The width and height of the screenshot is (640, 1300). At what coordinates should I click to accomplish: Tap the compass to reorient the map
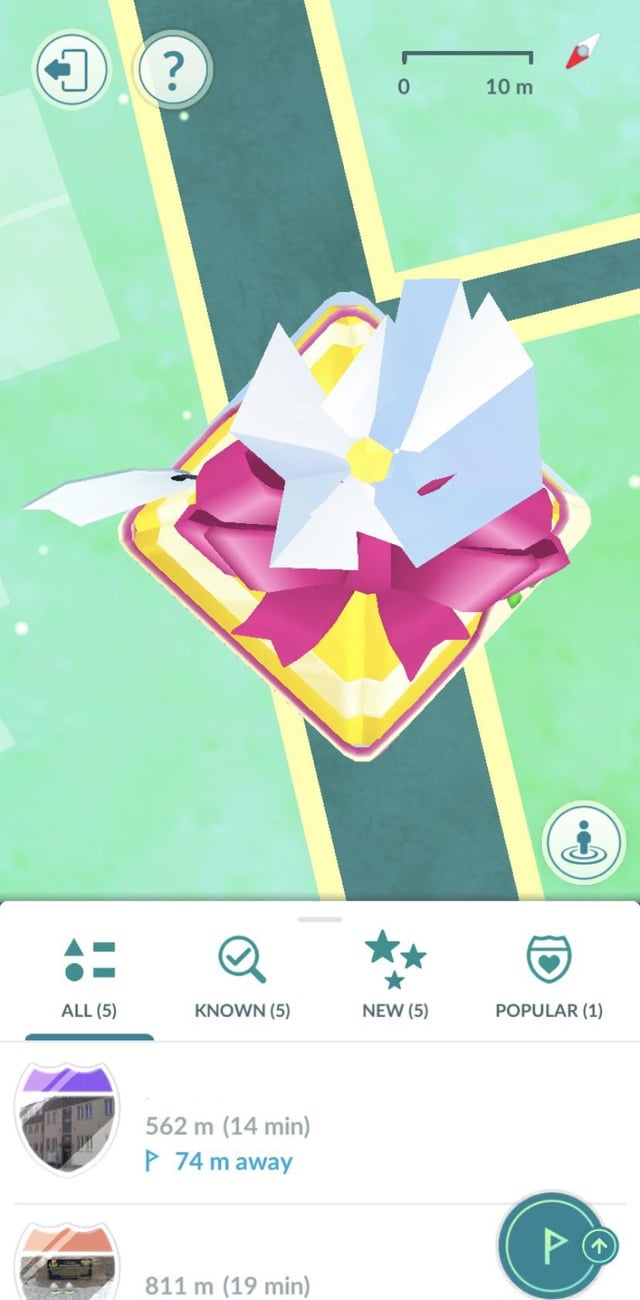click(583, 52)
